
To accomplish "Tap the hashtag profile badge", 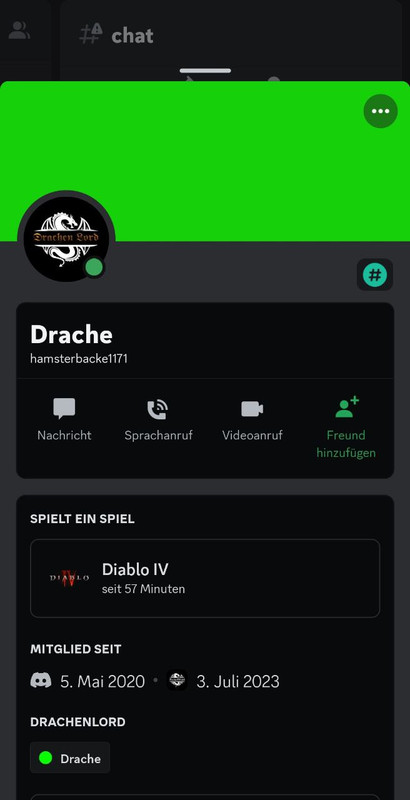I will (375, 275).
